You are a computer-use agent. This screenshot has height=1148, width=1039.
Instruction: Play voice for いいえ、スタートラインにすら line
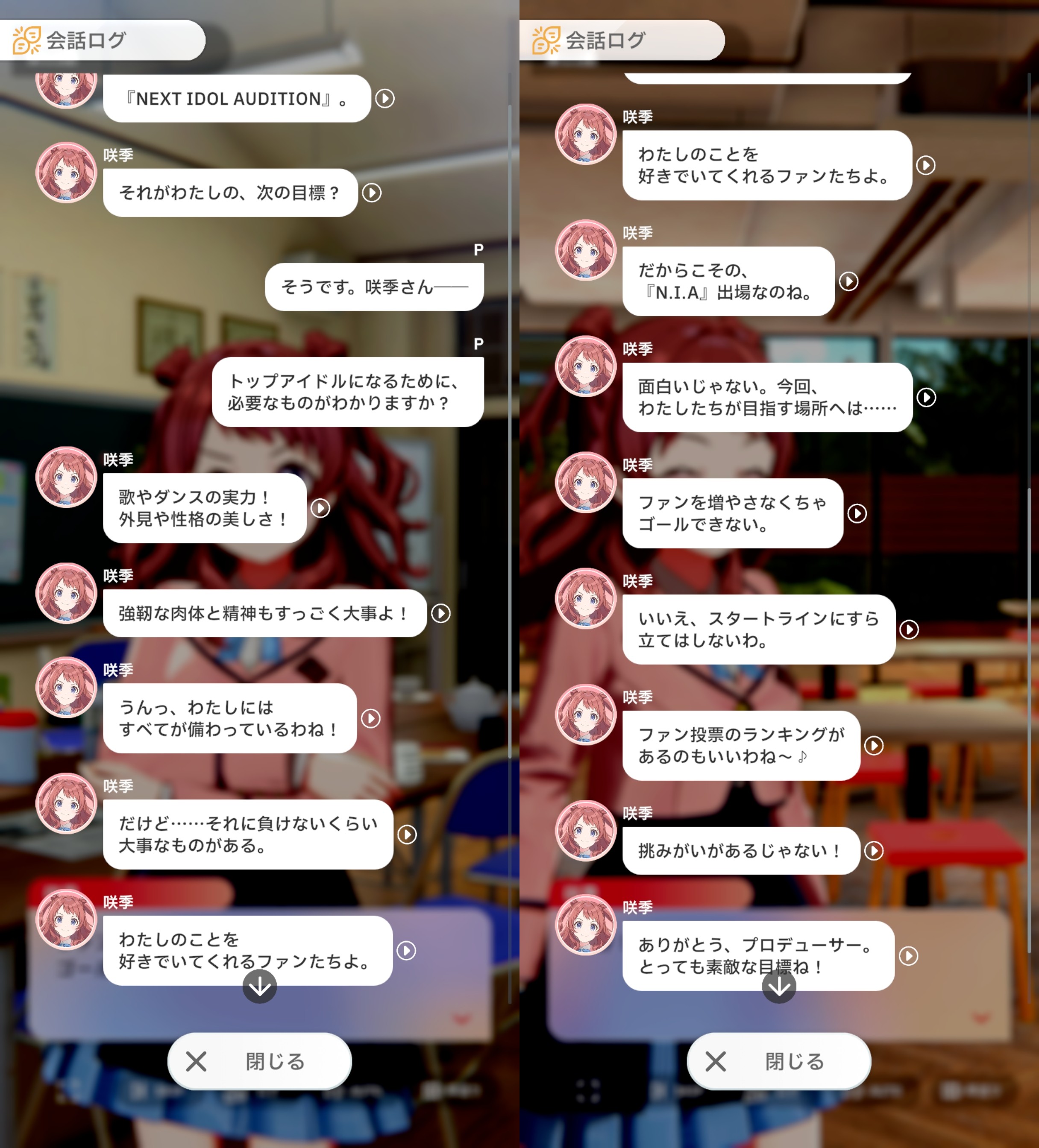tap(910, 630)
